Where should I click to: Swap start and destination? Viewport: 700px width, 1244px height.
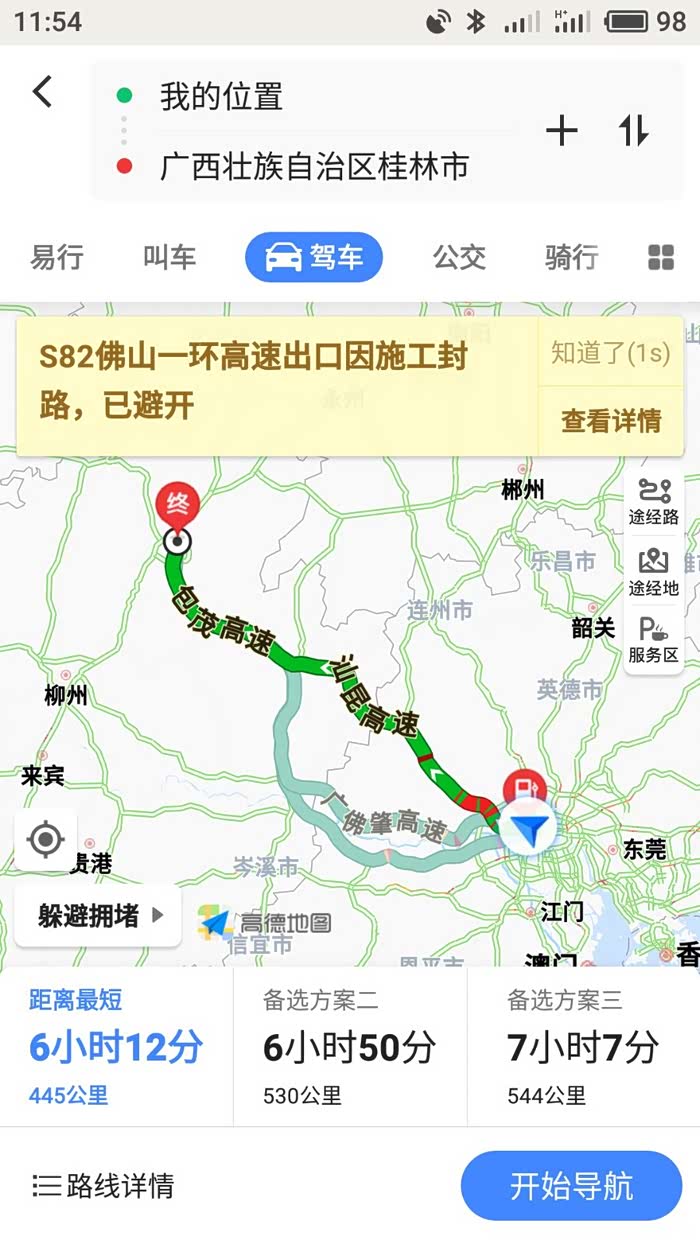tap(634, 131)
